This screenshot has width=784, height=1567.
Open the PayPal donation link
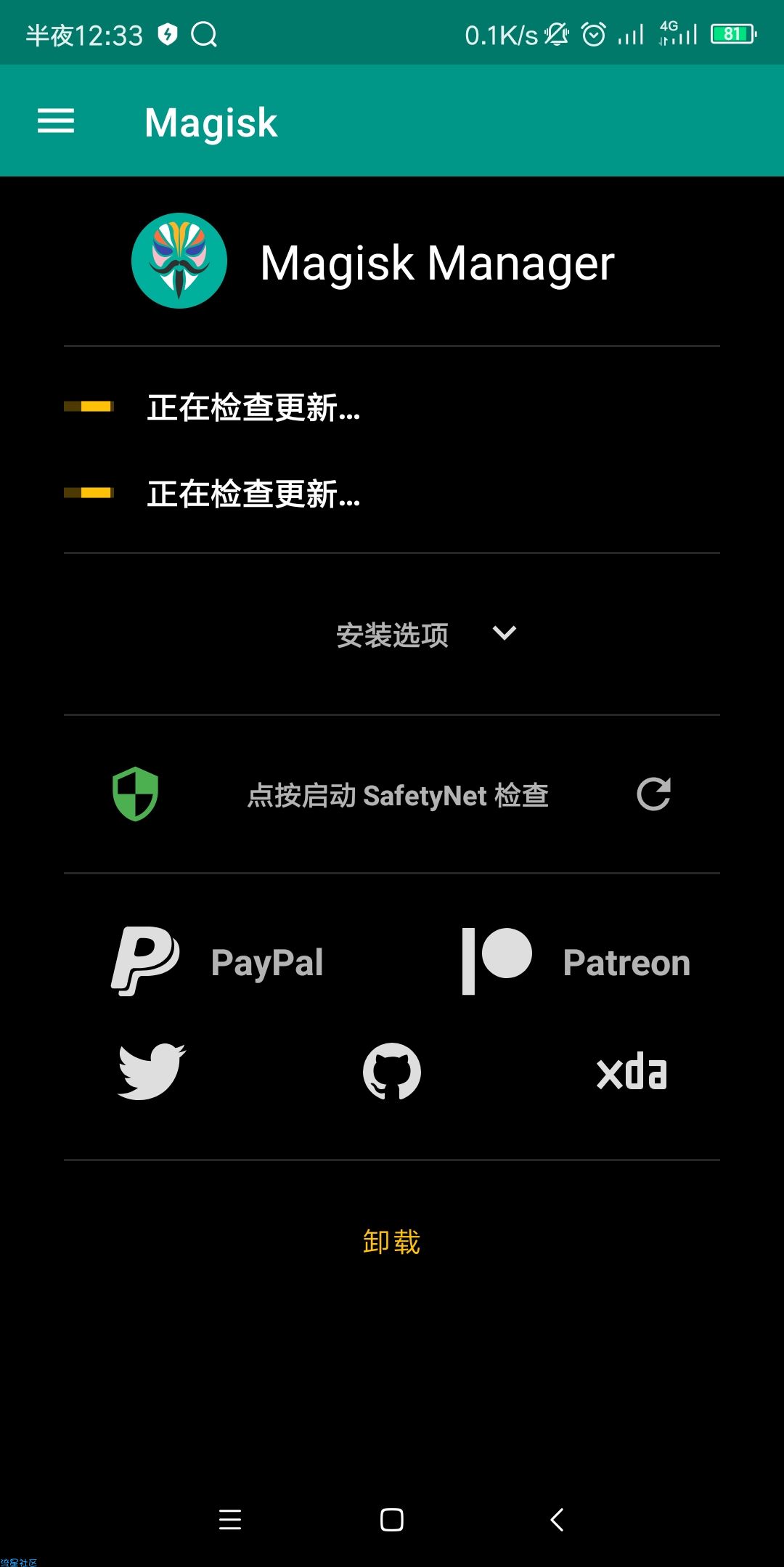tap(217, 961)
